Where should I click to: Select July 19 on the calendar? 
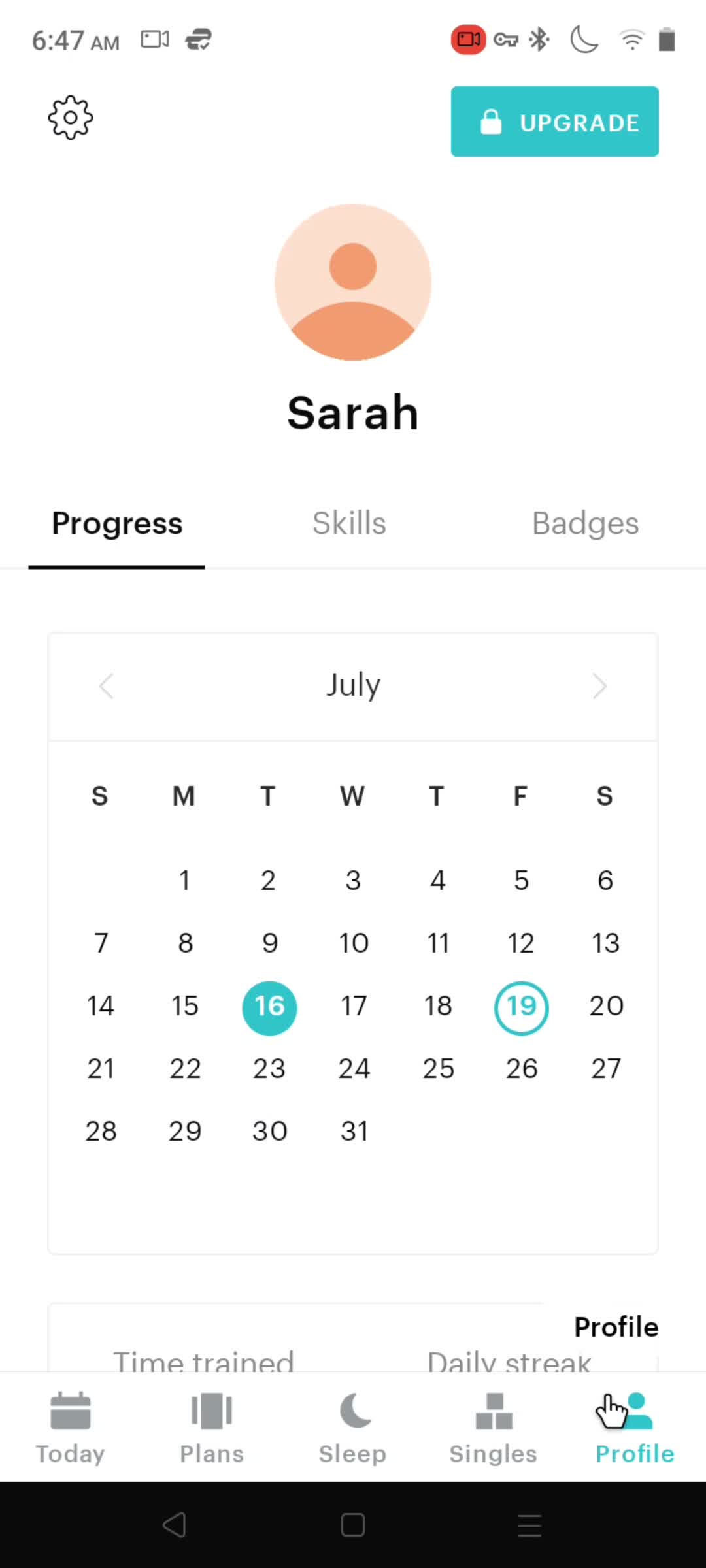click(x=521, y=1007)
